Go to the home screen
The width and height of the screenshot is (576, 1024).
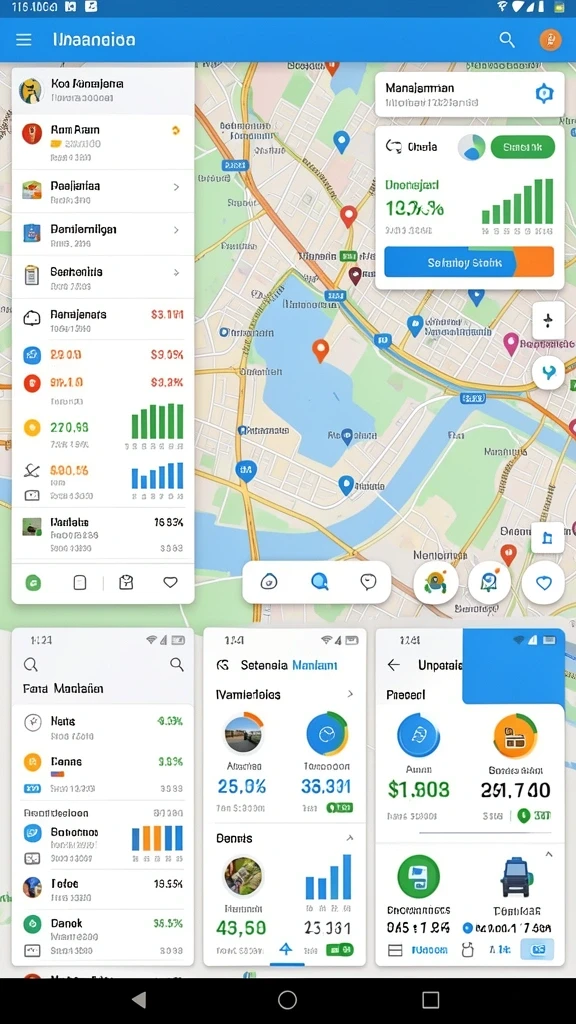coord(287,1000)
